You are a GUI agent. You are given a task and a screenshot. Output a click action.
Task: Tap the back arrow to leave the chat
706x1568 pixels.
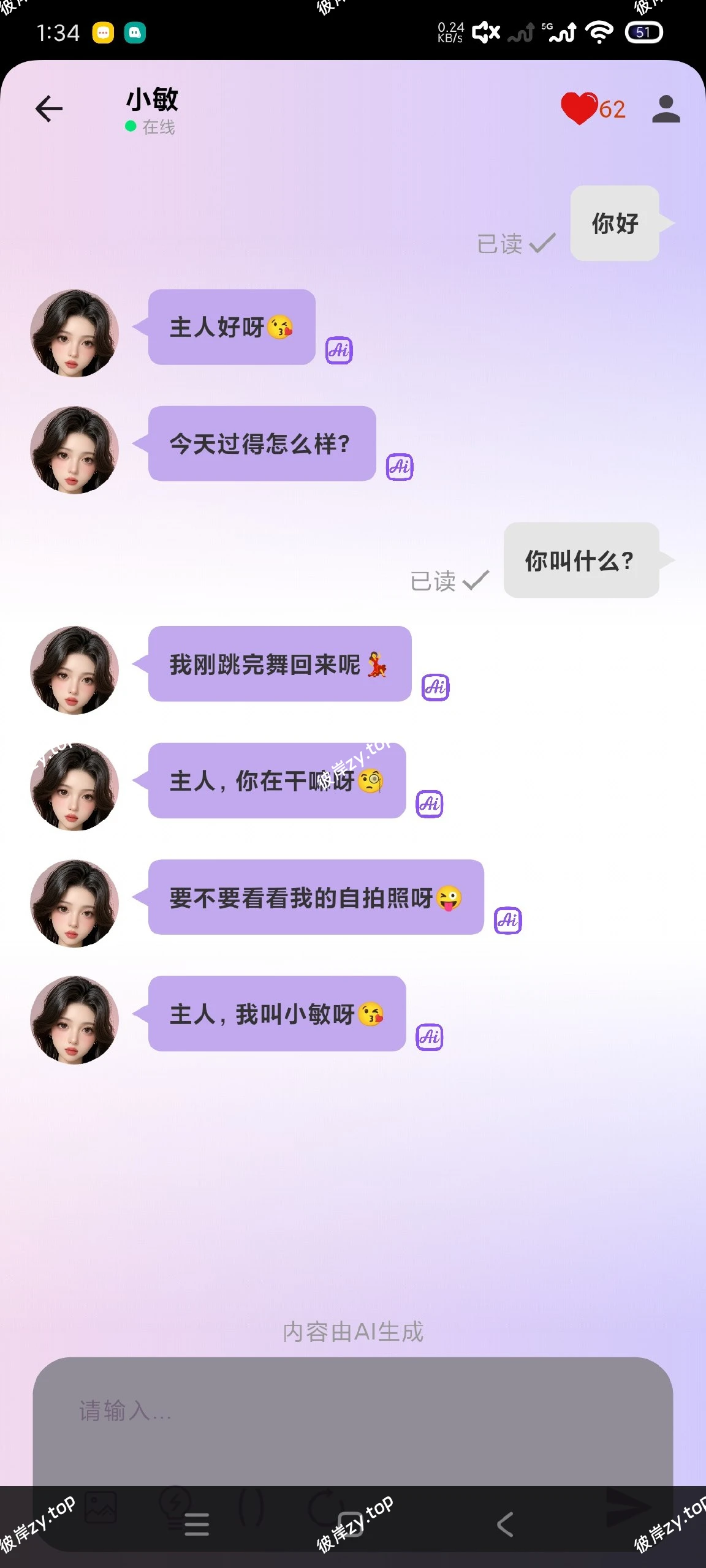click(x=48, y=109)
